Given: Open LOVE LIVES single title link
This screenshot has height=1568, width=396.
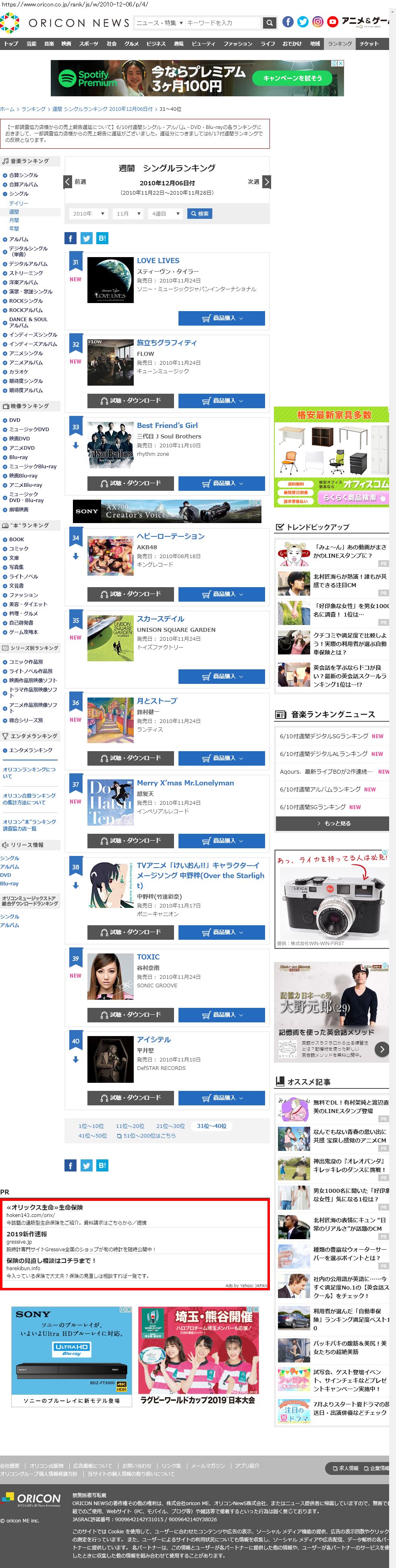Looking at the screenshot, I should 158,260.
